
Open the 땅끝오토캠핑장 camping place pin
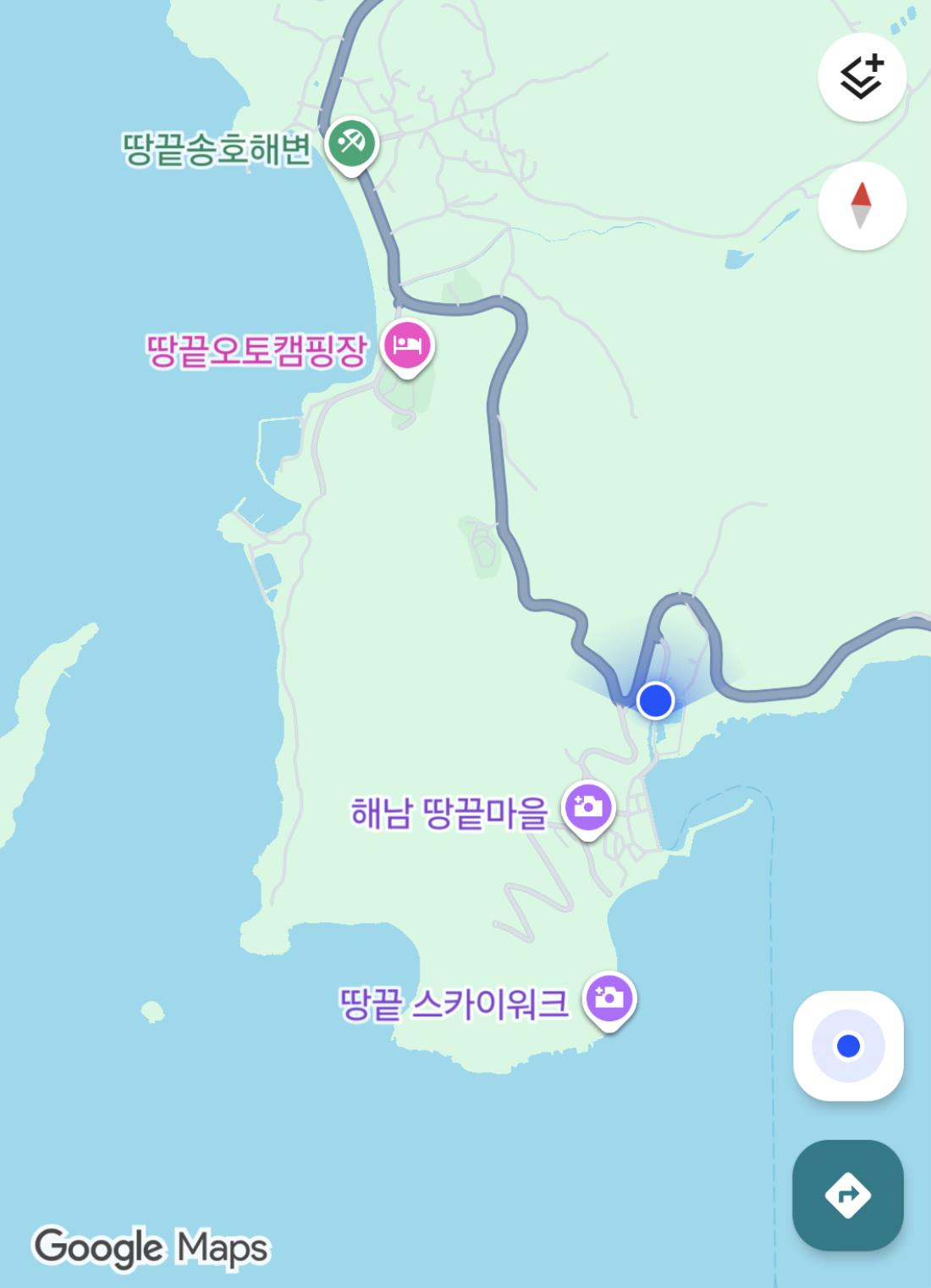(408, 345)
